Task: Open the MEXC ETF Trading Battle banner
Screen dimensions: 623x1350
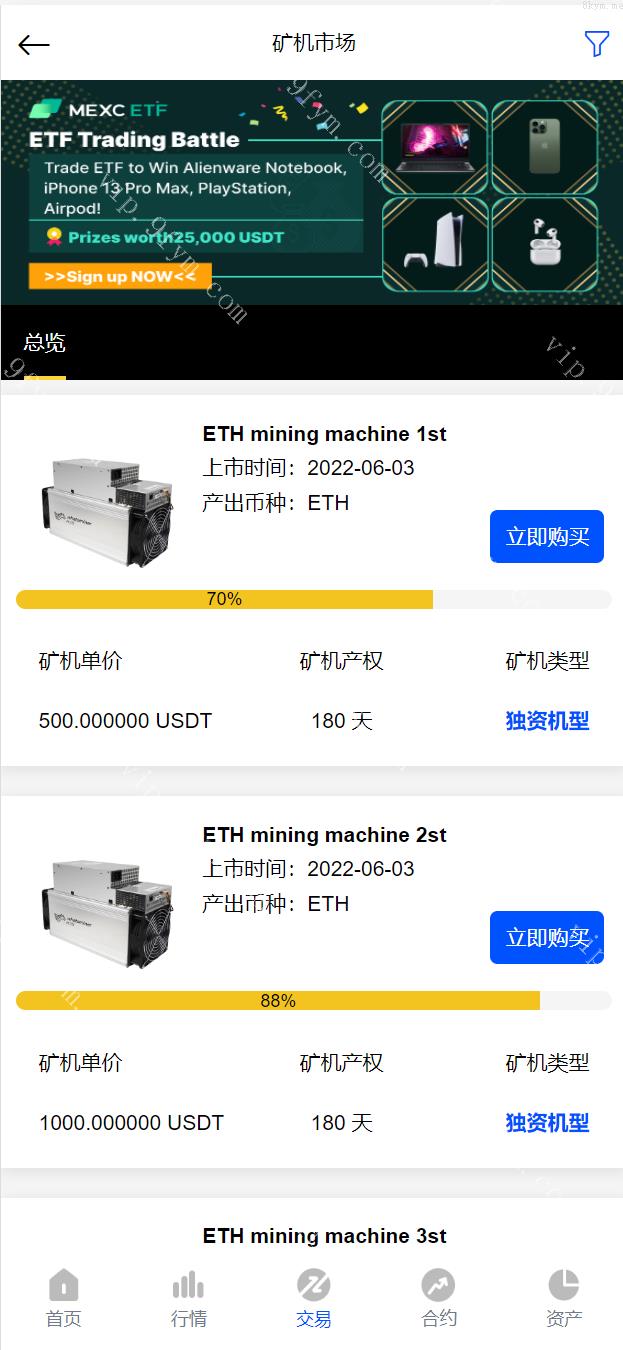Action: coord(311,192)
